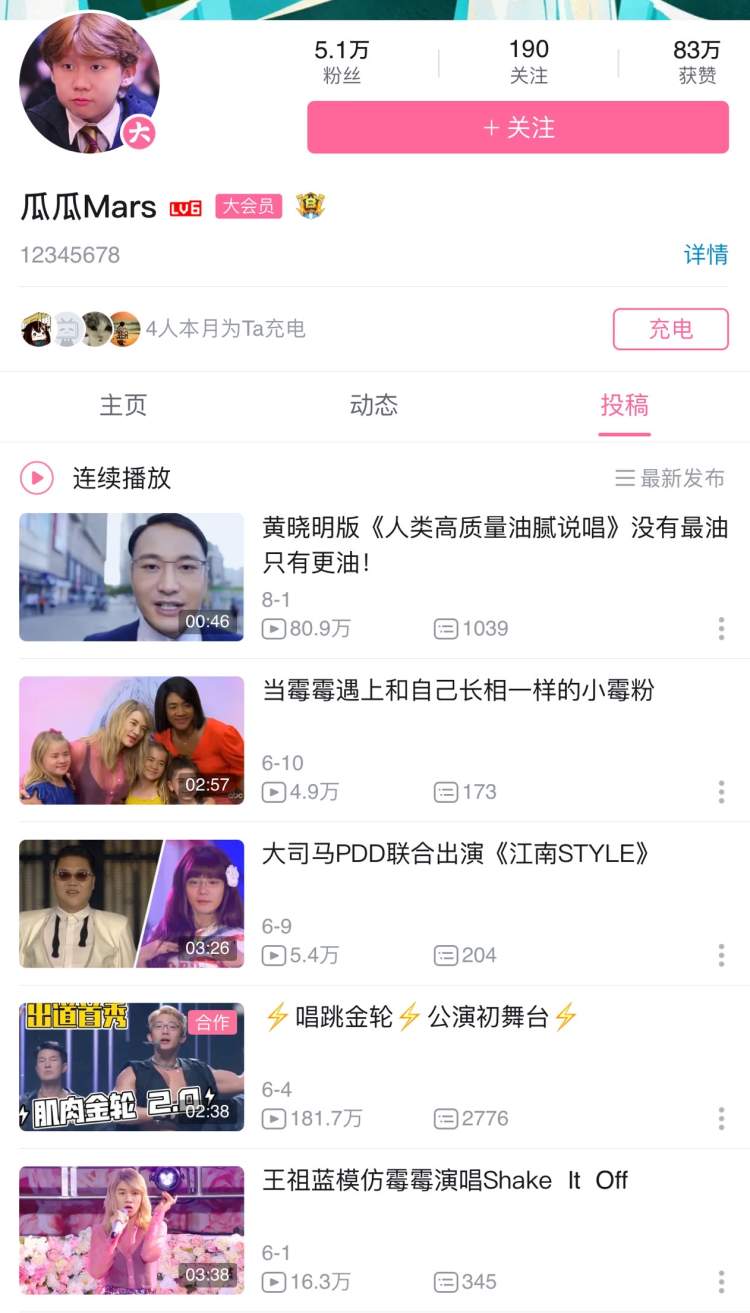Change sort order from 最新发布
The width and height of the screenshot is (750, 1313).
[x=670, y=478]
